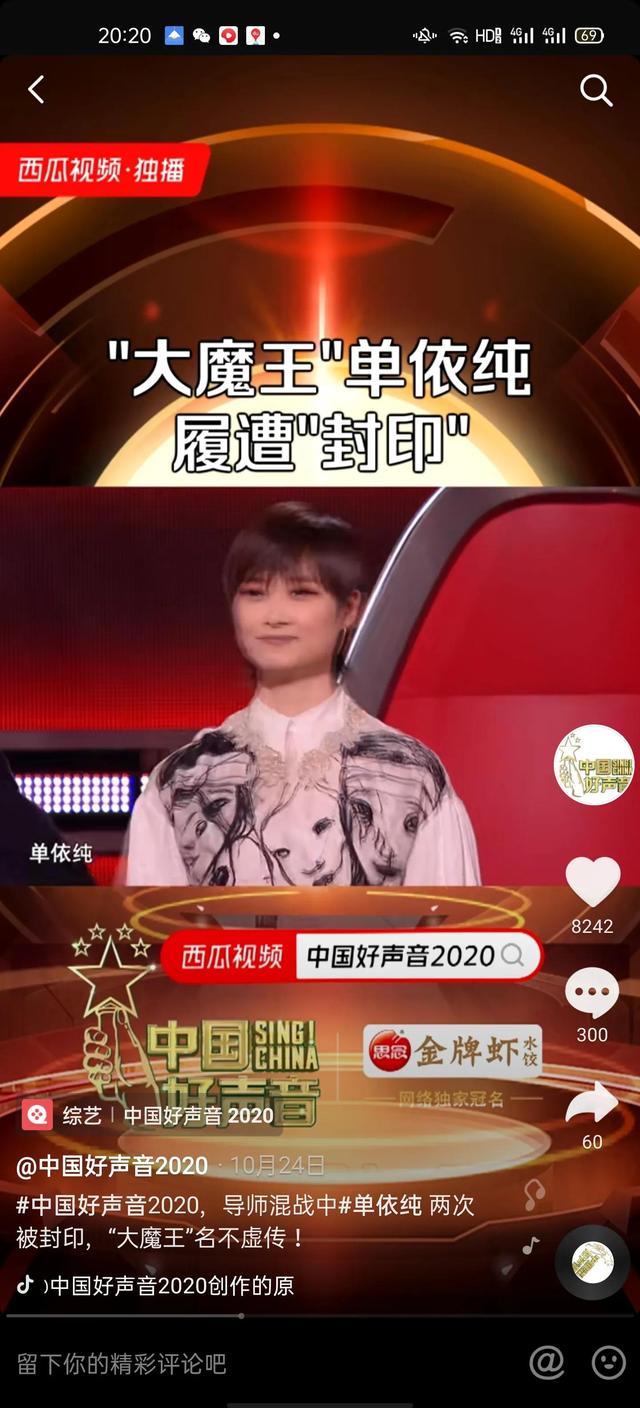640x1408 pixels.
Task: Open the 综艺 中国好声音 2020 tag
Action: 148,1115
